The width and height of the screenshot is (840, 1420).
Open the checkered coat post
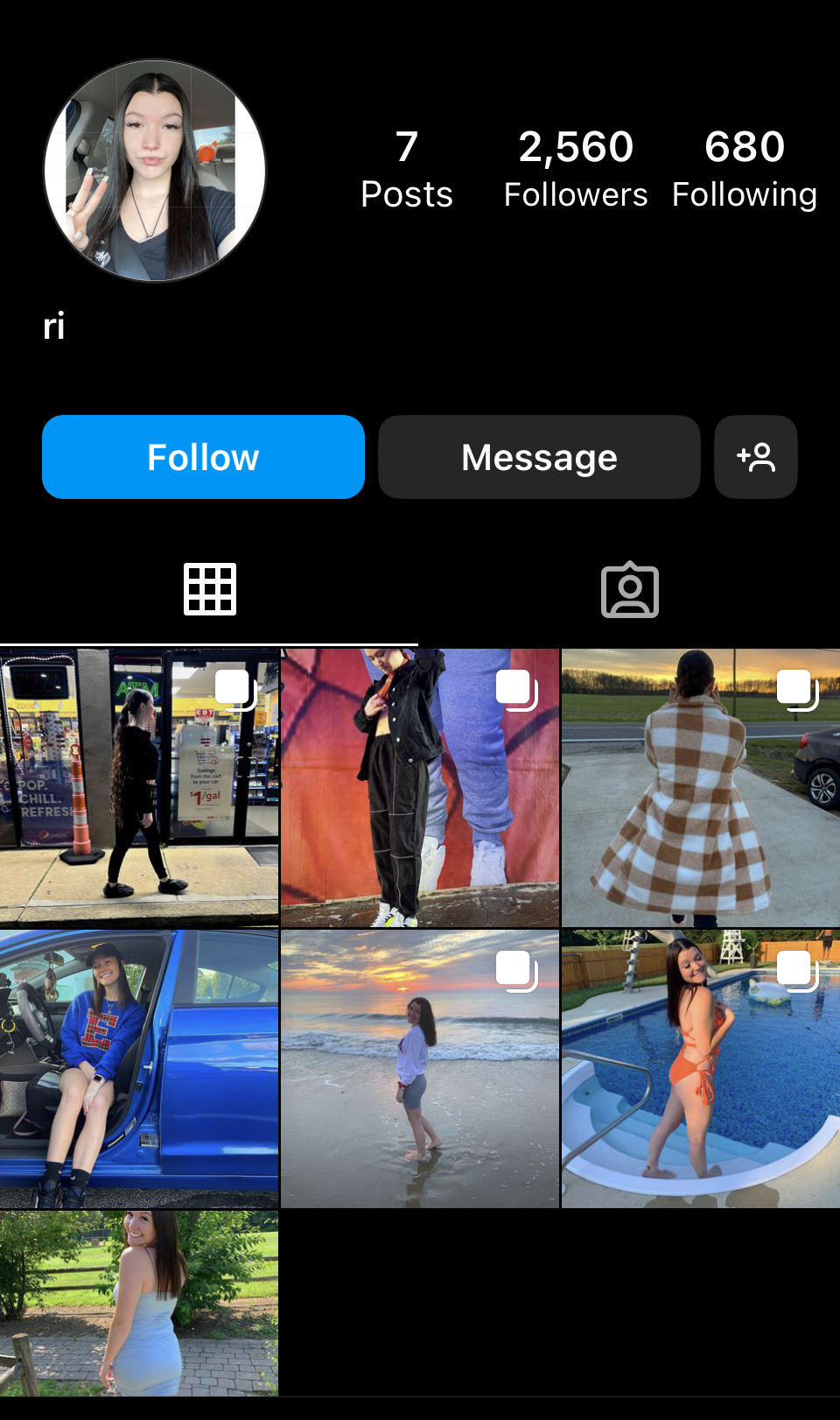click(700, 788)
